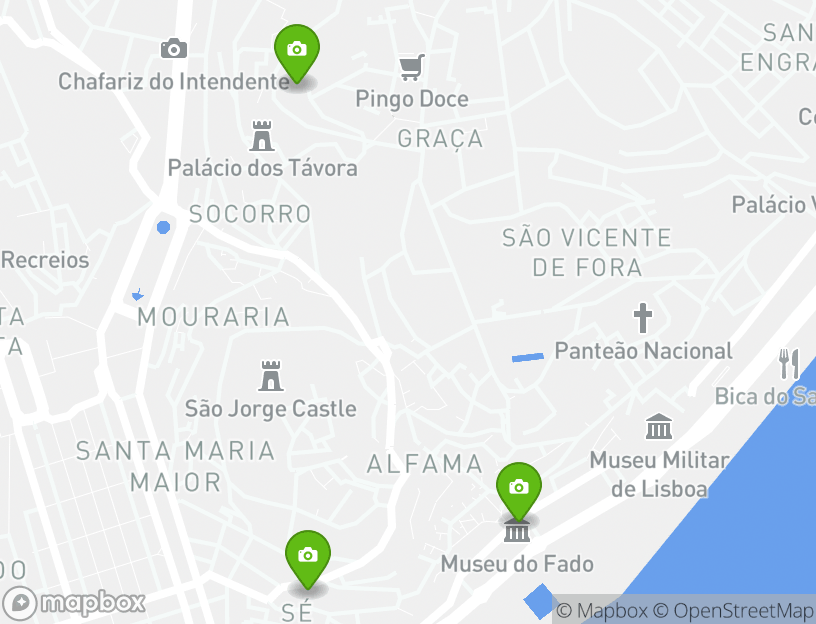
Task: Select the green camera marker above Museu do Fado
Action: tap(518, 489)
